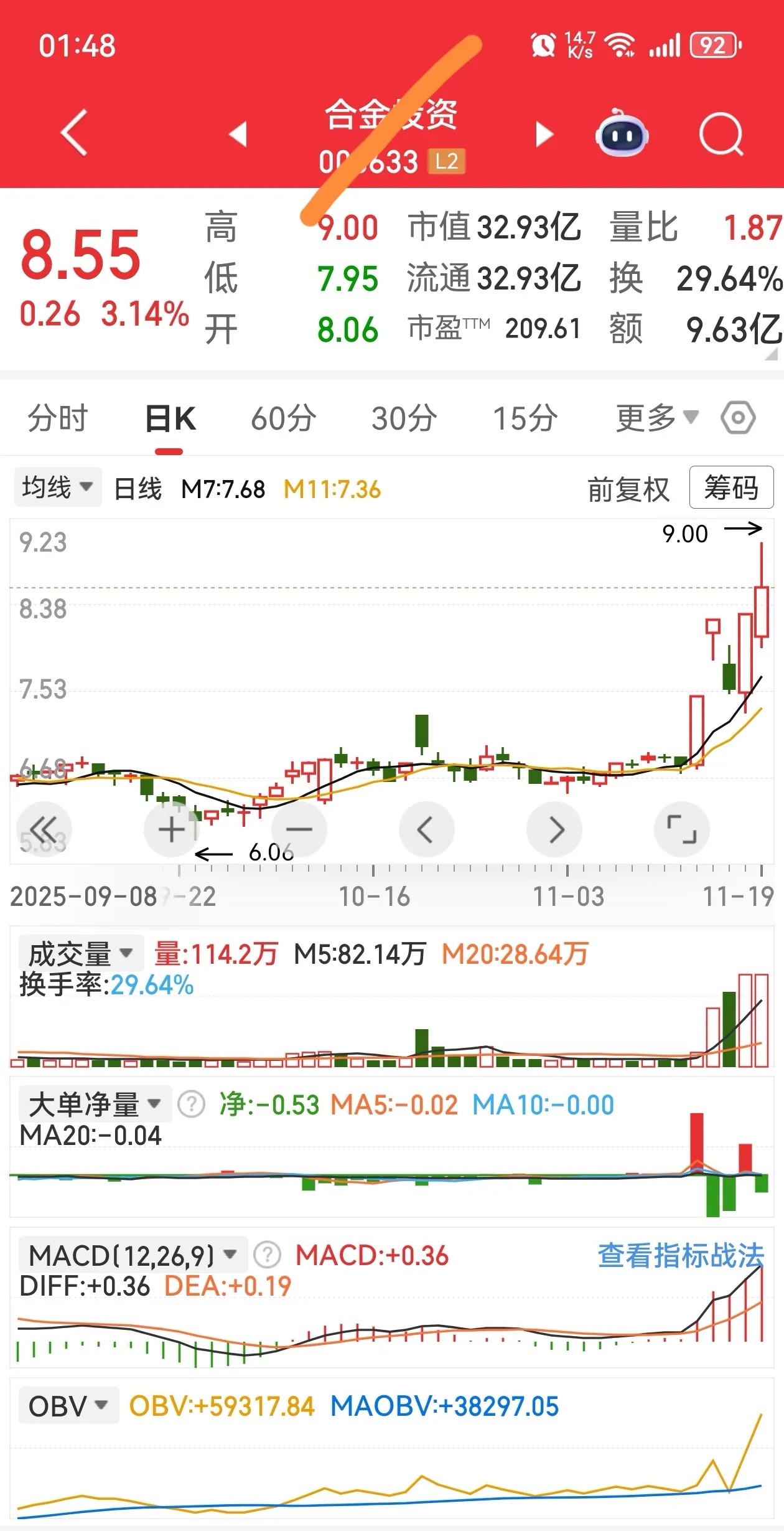Switch to the next stock
This screenshot has height=1531, width=784.
[544, 134]
